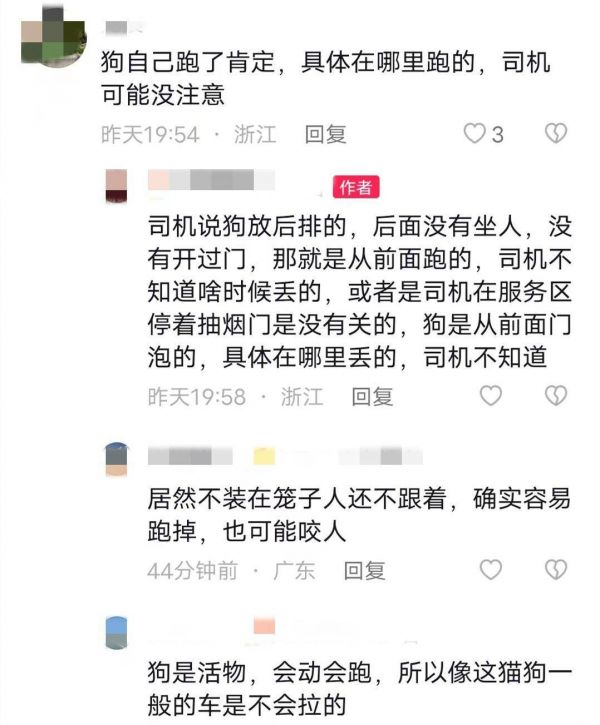Reply to the Zhejiang comment posted at 19:54
Image resolution: width=600 pixels, height=725 pixels.
[325, 134]
